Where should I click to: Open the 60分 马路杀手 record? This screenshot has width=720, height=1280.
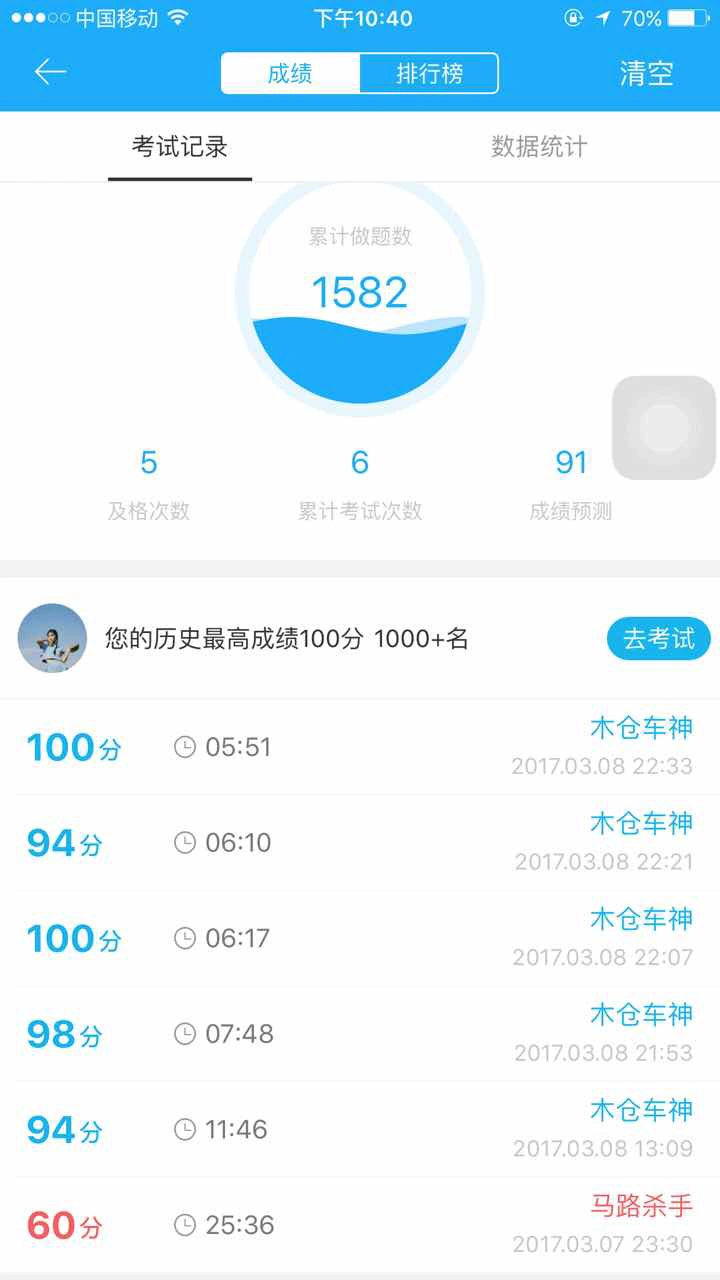[360, 1225]
